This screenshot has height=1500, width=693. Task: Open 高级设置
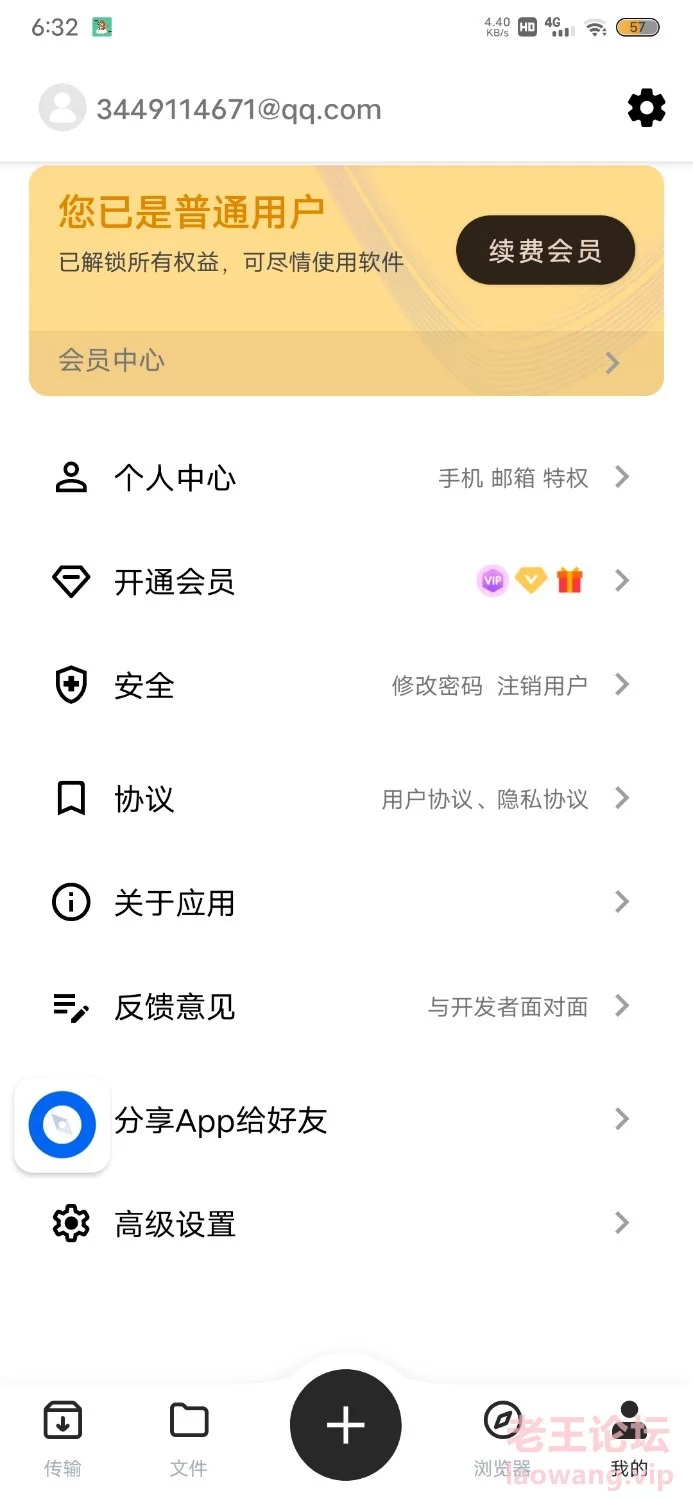(346, 1224)
